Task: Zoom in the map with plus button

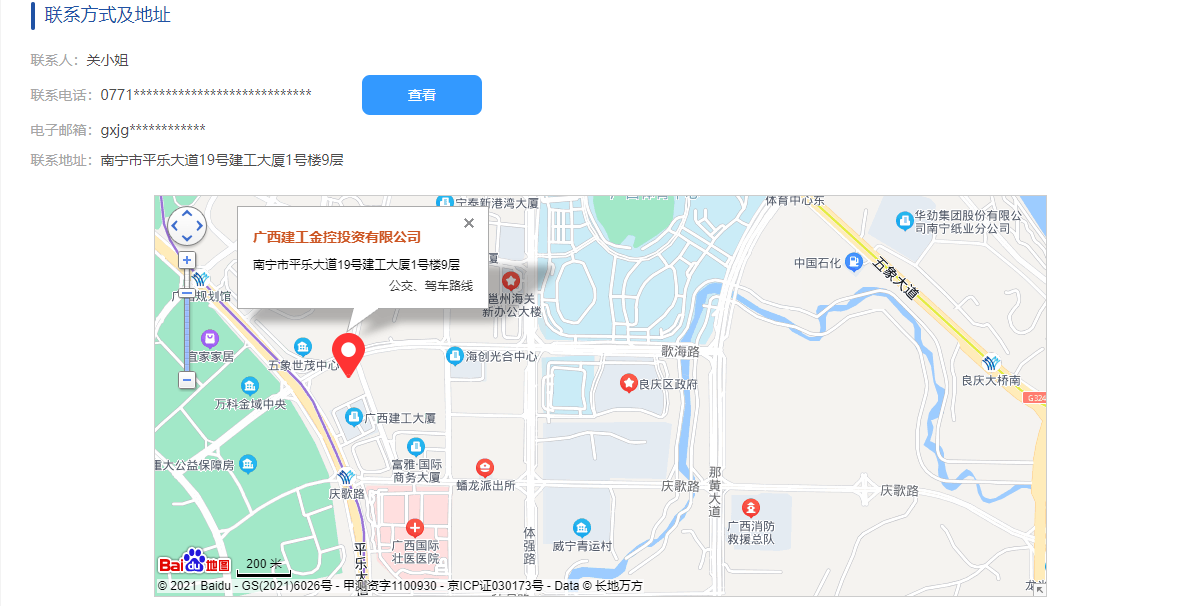Action: (x=187, y=260)
